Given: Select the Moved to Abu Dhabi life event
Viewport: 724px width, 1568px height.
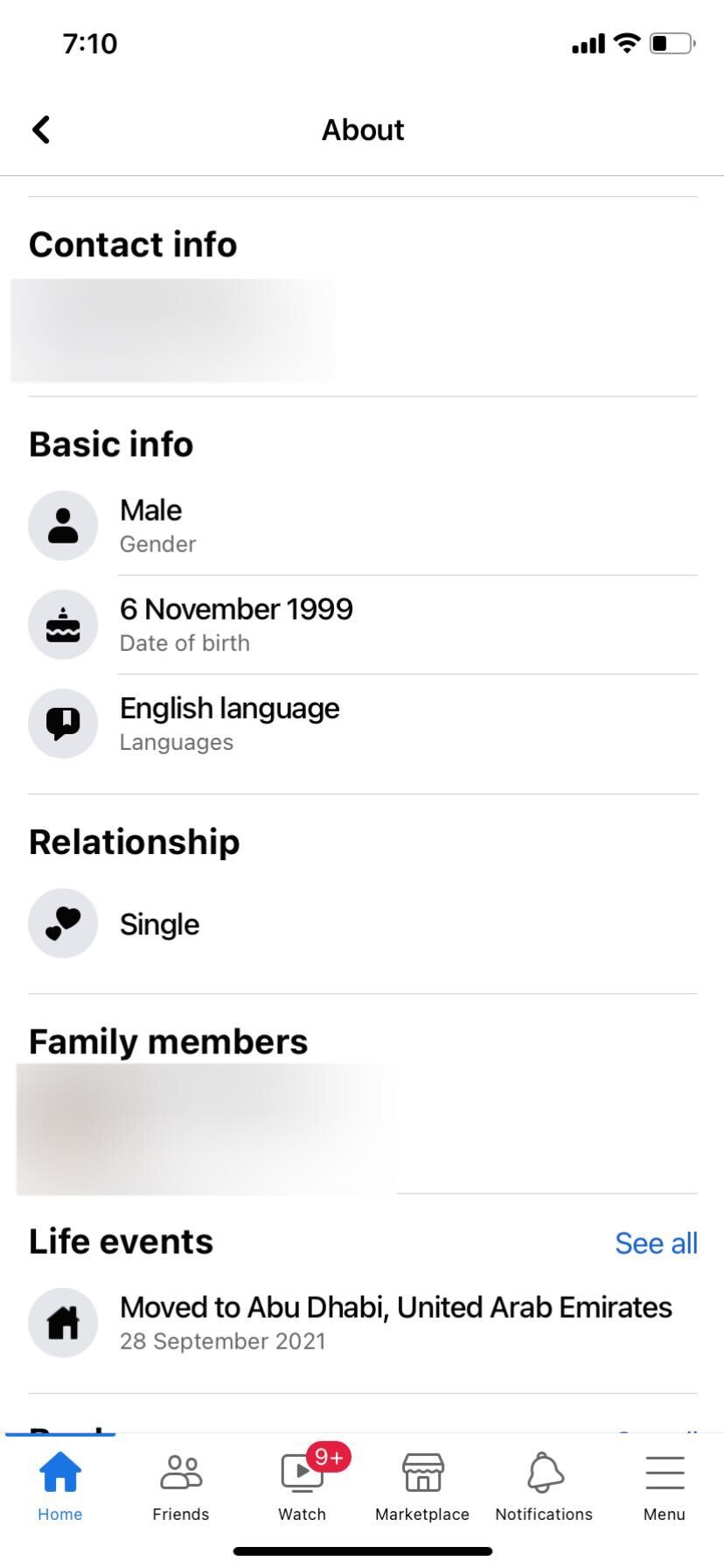Looking at the screenshot, I should pyautogui.click(x=395, y=1307).
